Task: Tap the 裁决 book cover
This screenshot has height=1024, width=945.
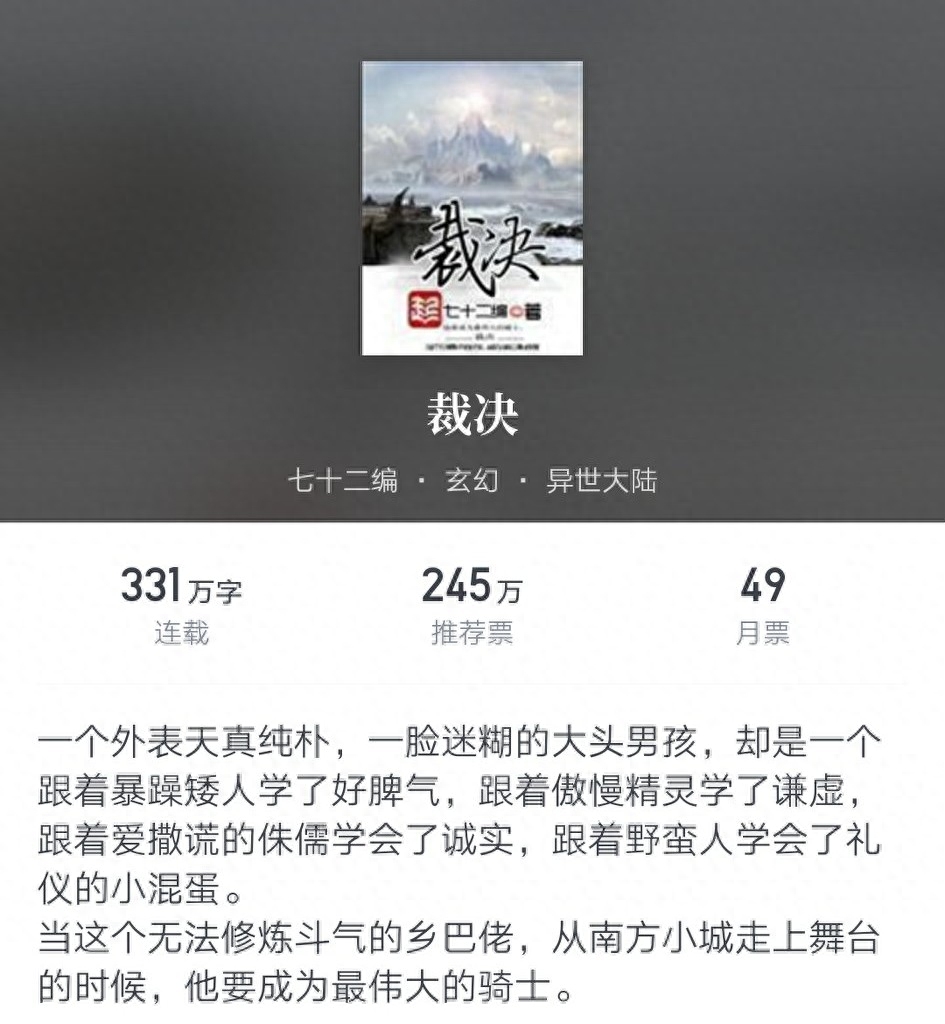Action: 472,208
